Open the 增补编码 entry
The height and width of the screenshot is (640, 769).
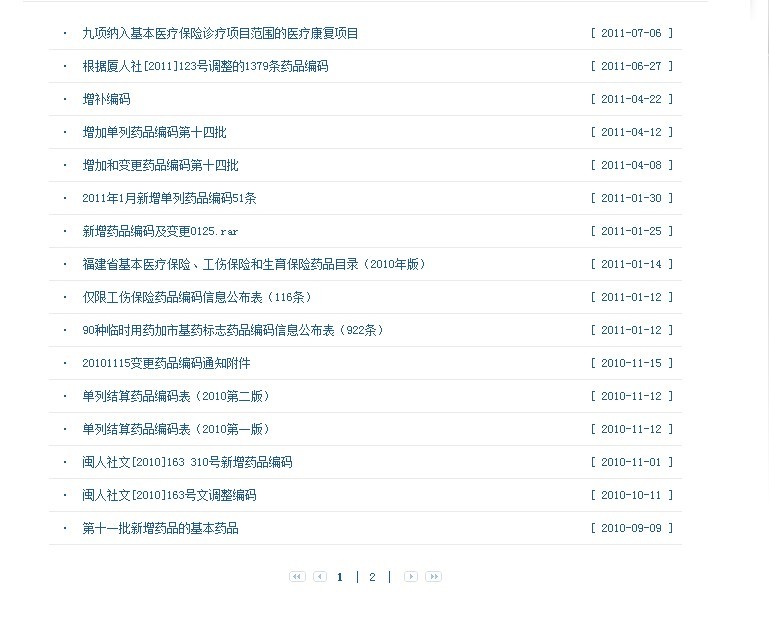pos(106,99)
